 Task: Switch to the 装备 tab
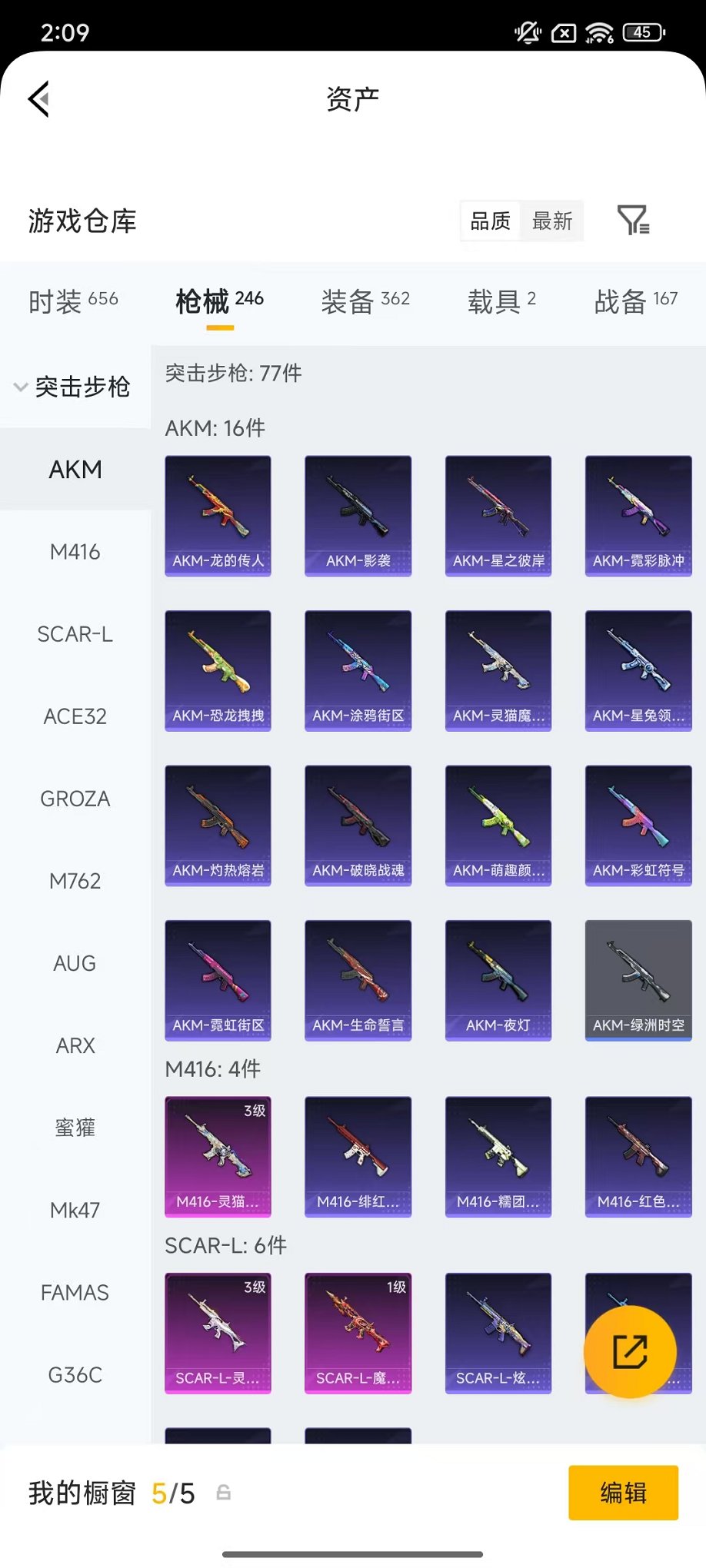365,301
